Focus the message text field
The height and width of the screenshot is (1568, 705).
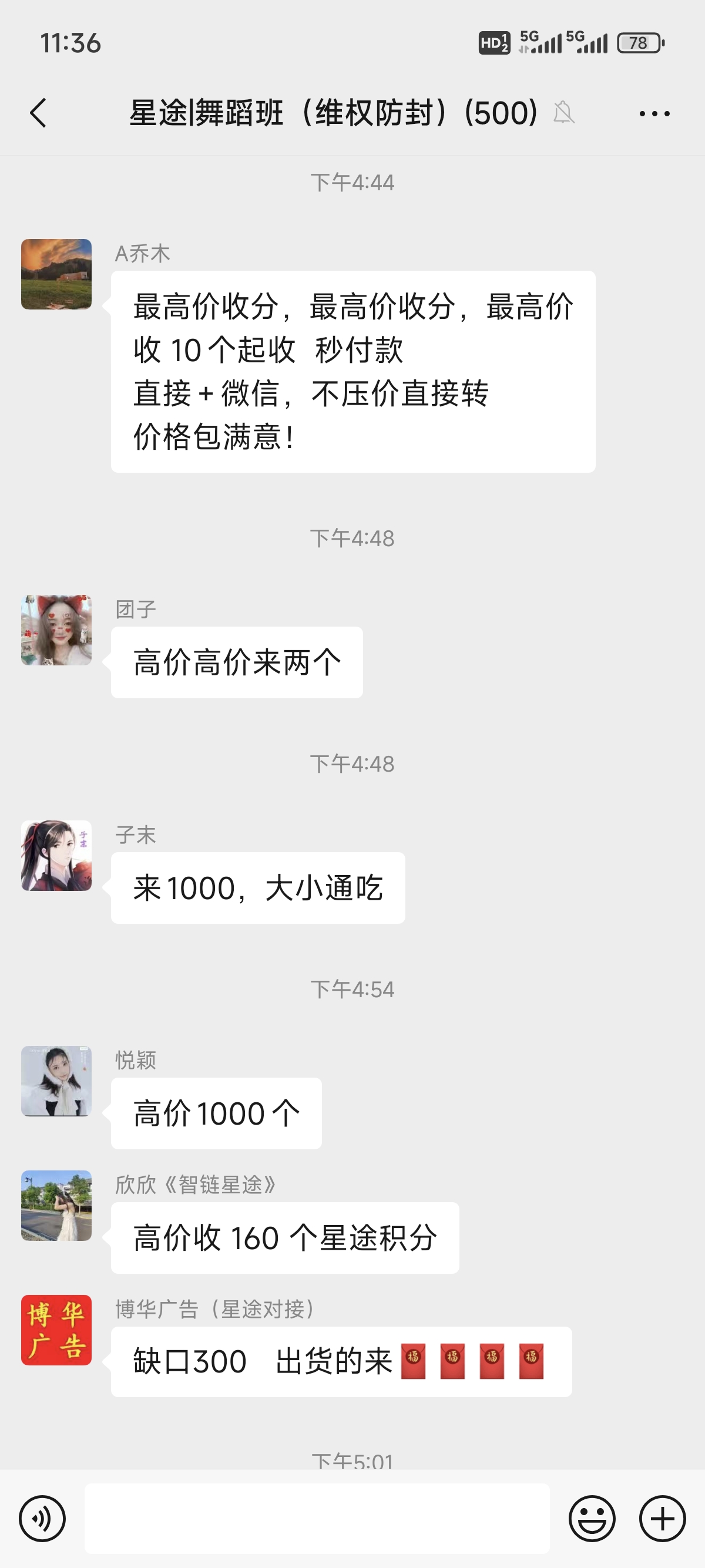coord(317,1519)
